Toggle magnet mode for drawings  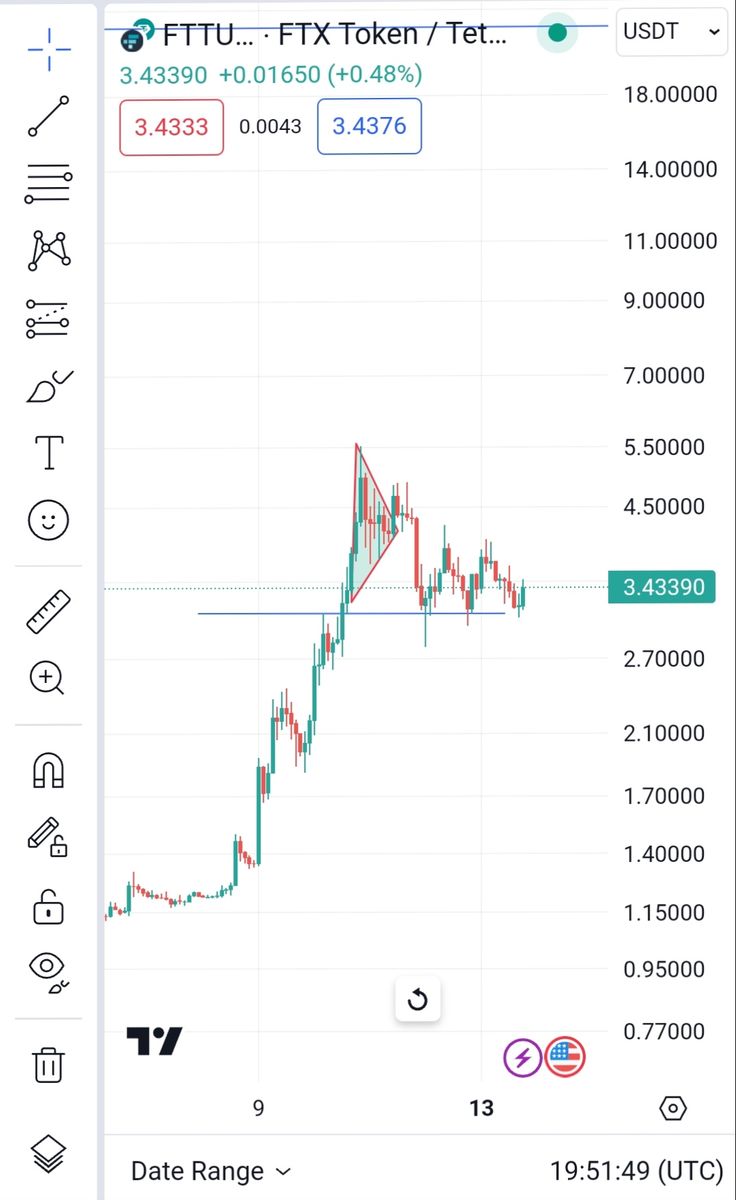(48, 768)
